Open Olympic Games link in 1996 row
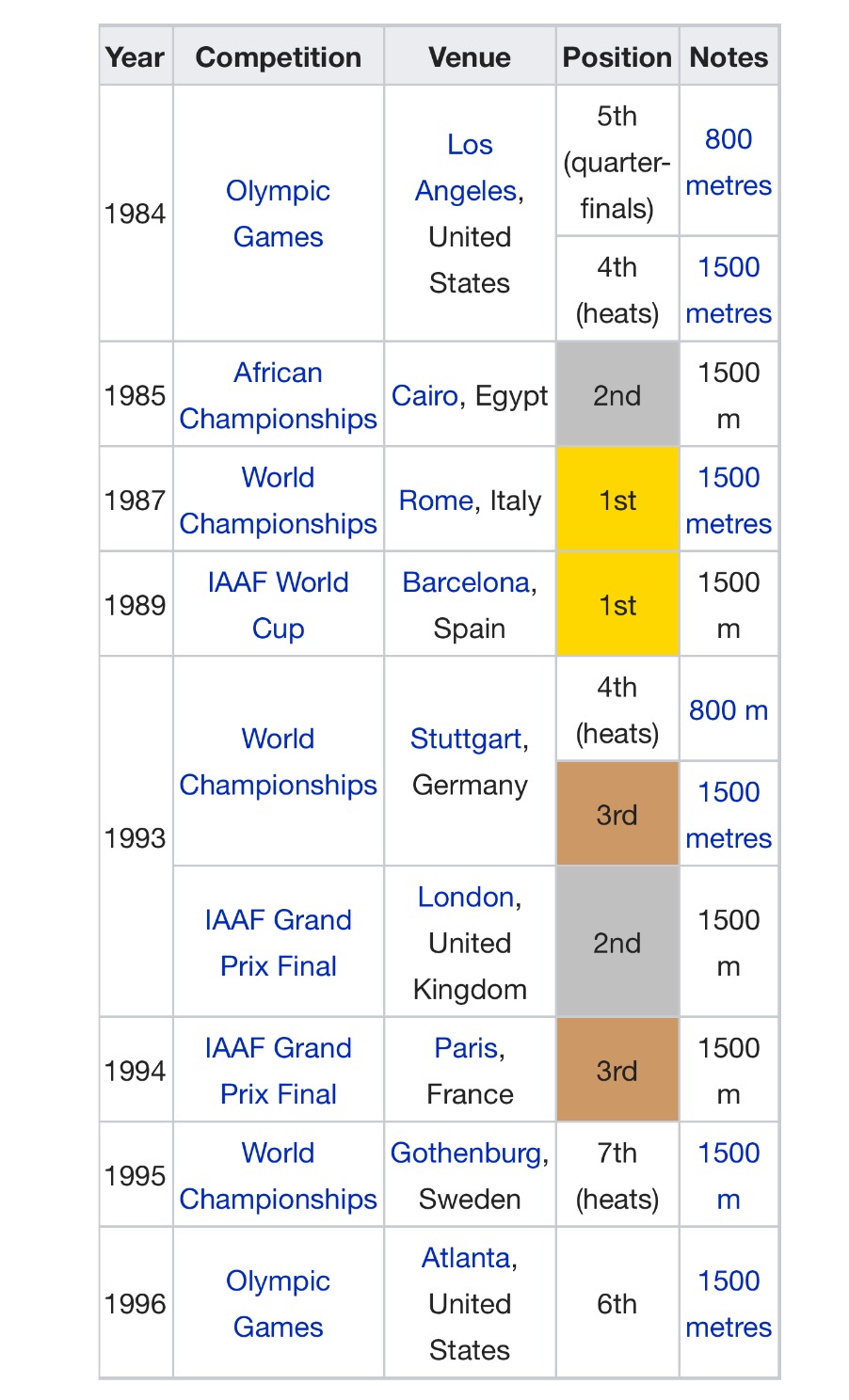 (x=278, y=1303)
